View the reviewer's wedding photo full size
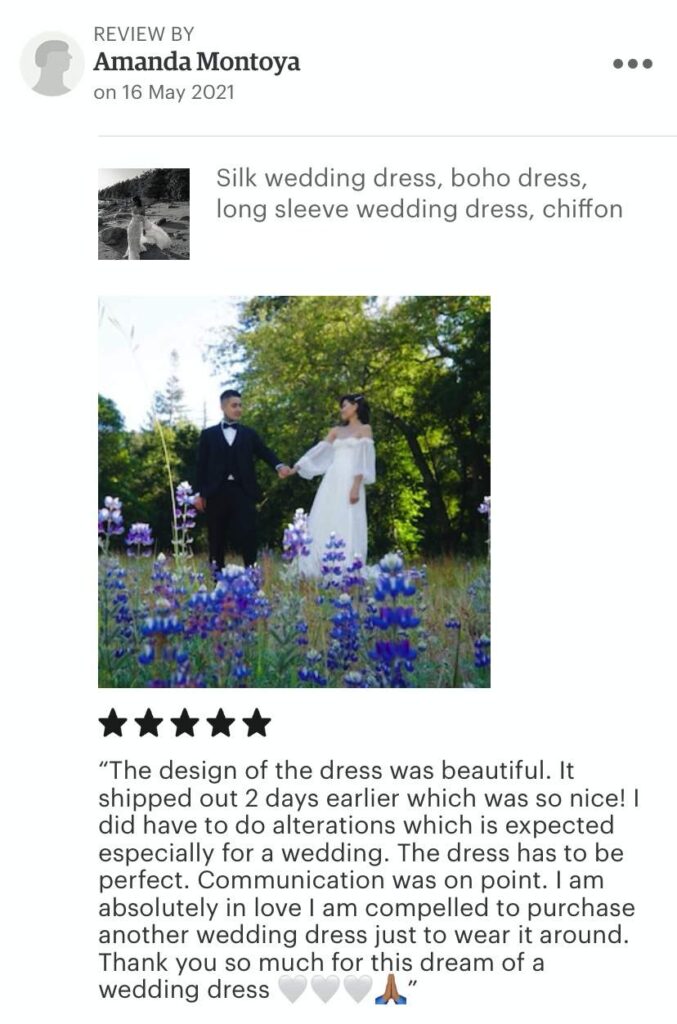This screenshot has height=1024, width=677. (294, 491)
